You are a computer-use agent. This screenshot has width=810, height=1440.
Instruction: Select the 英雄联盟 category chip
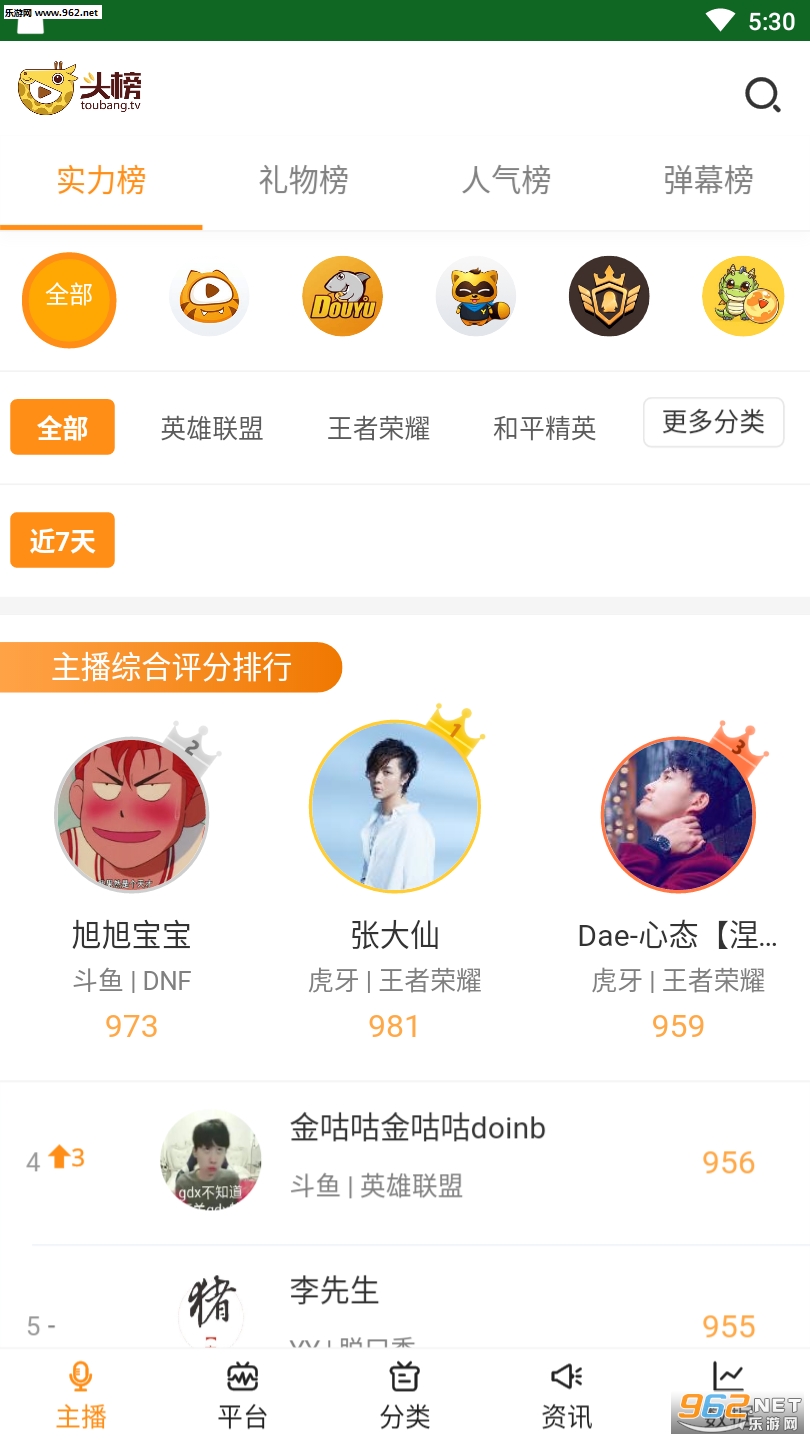click(x=212, y=428)
